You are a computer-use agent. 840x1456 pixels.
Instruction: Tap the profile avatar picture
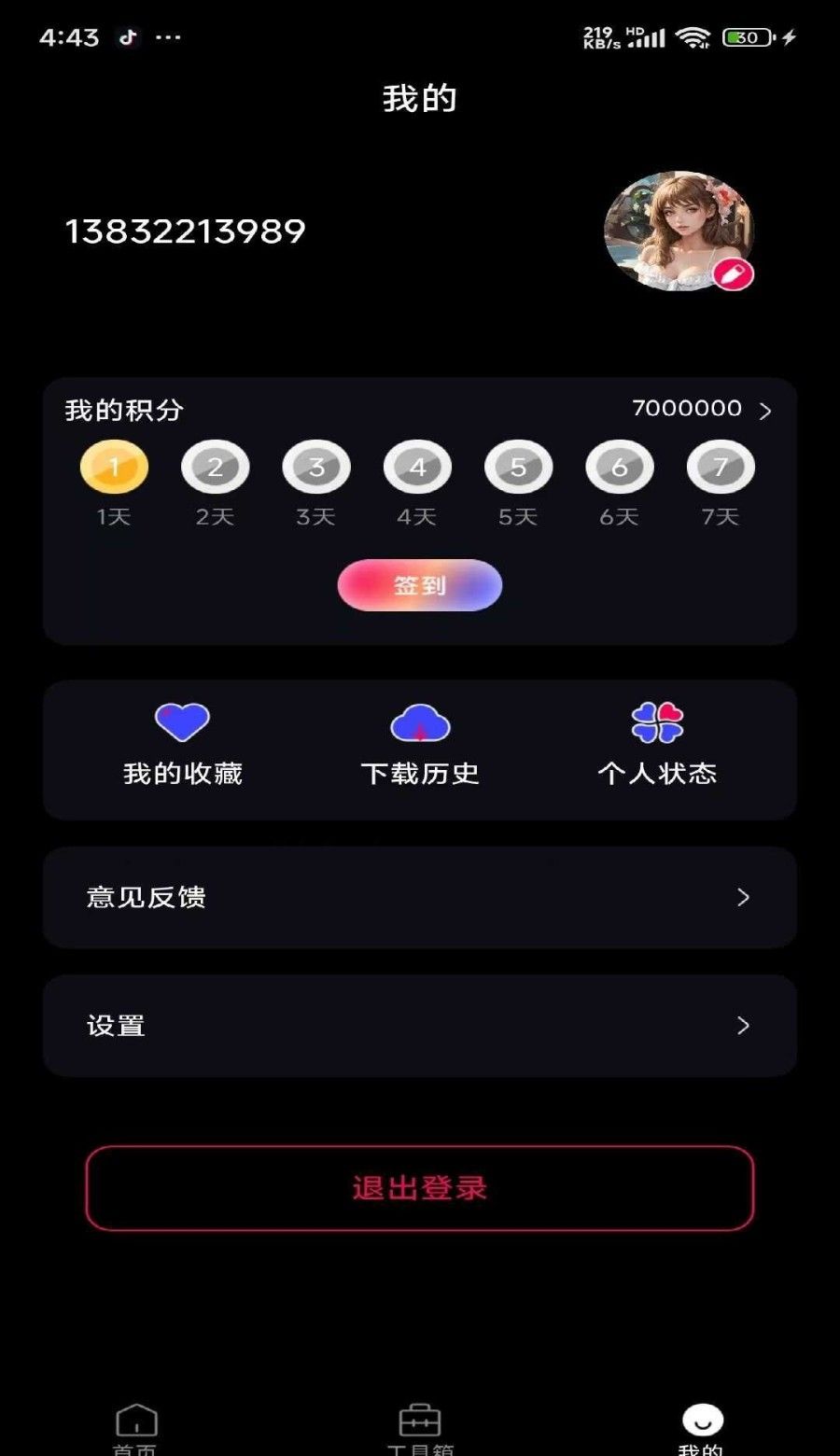coord(679,231)
